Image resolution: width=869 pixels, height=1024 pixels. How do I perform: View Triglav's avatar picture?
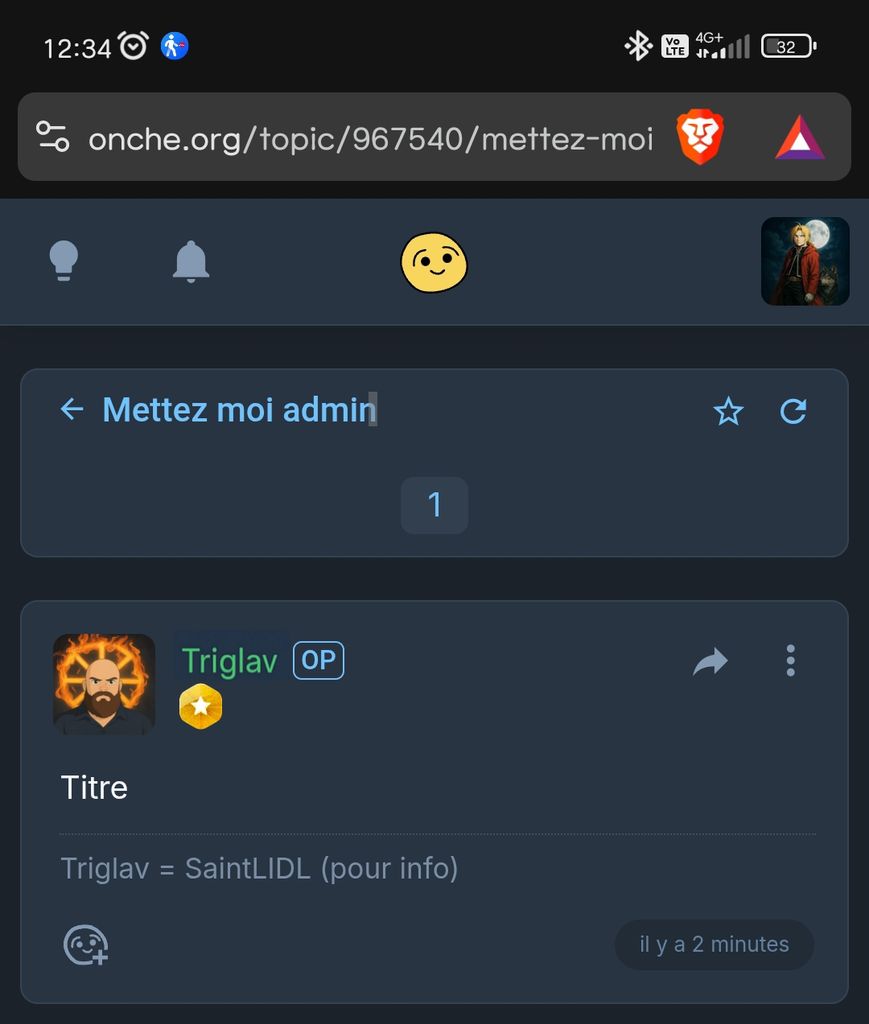104,684
